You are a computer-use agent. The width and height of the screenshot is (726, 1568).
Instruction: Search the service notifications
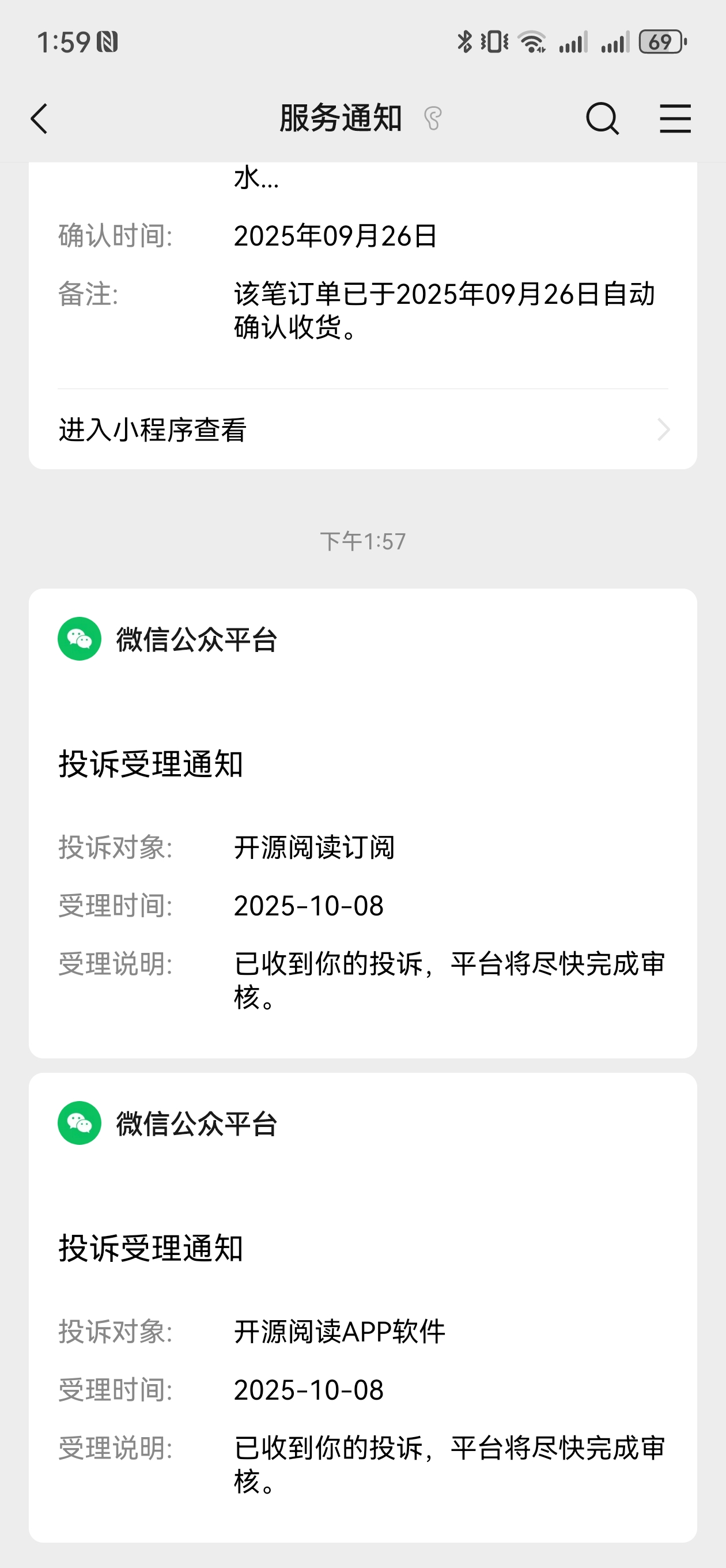pos(602,118)
